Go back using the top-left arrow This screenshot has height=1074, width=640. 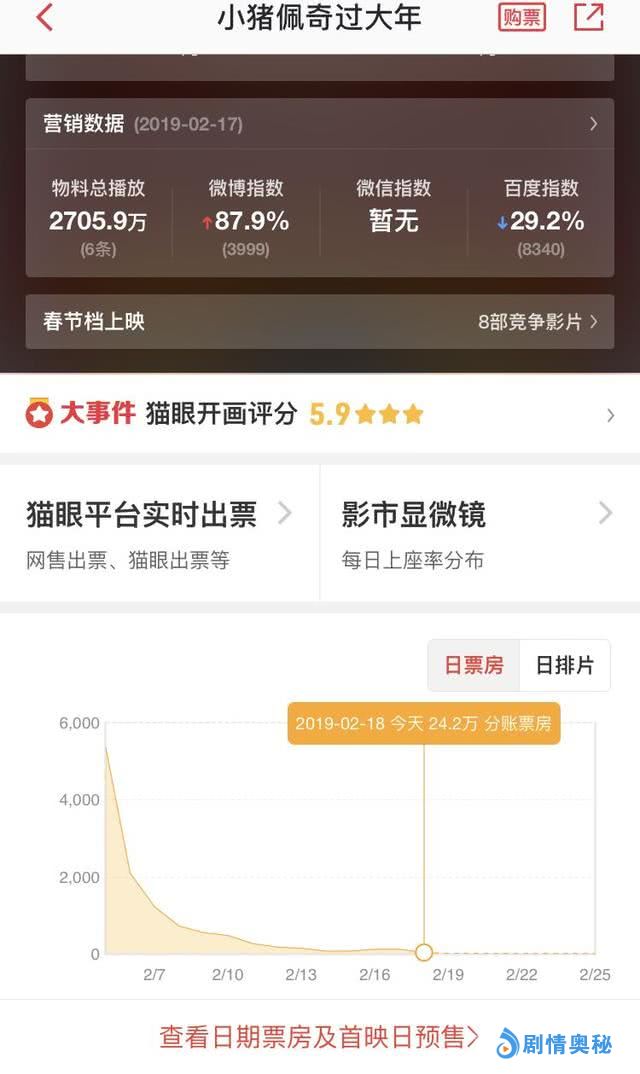[x=44, y=18]
